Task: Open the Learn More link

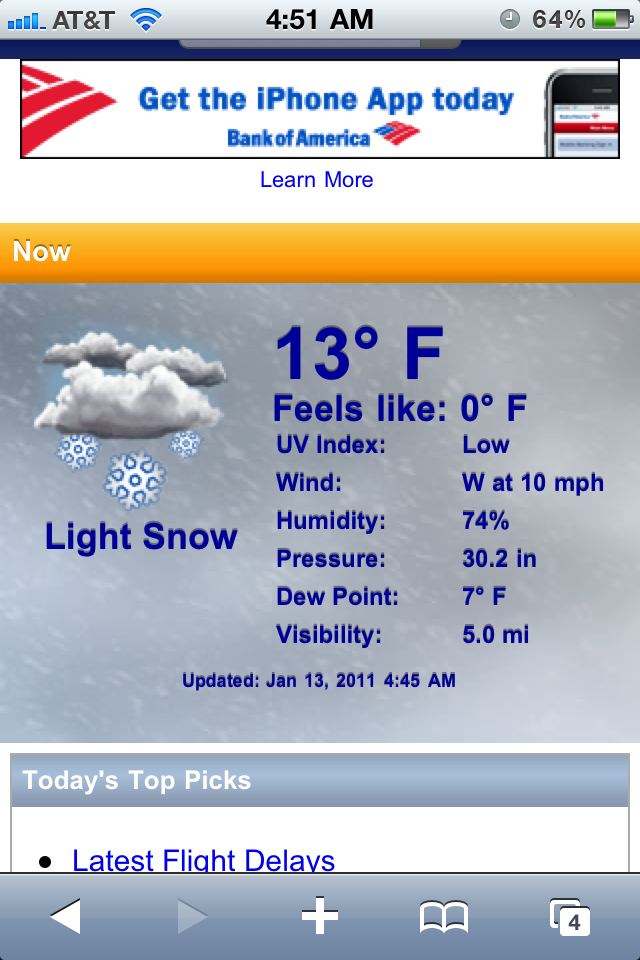Action: coord(317,180)
